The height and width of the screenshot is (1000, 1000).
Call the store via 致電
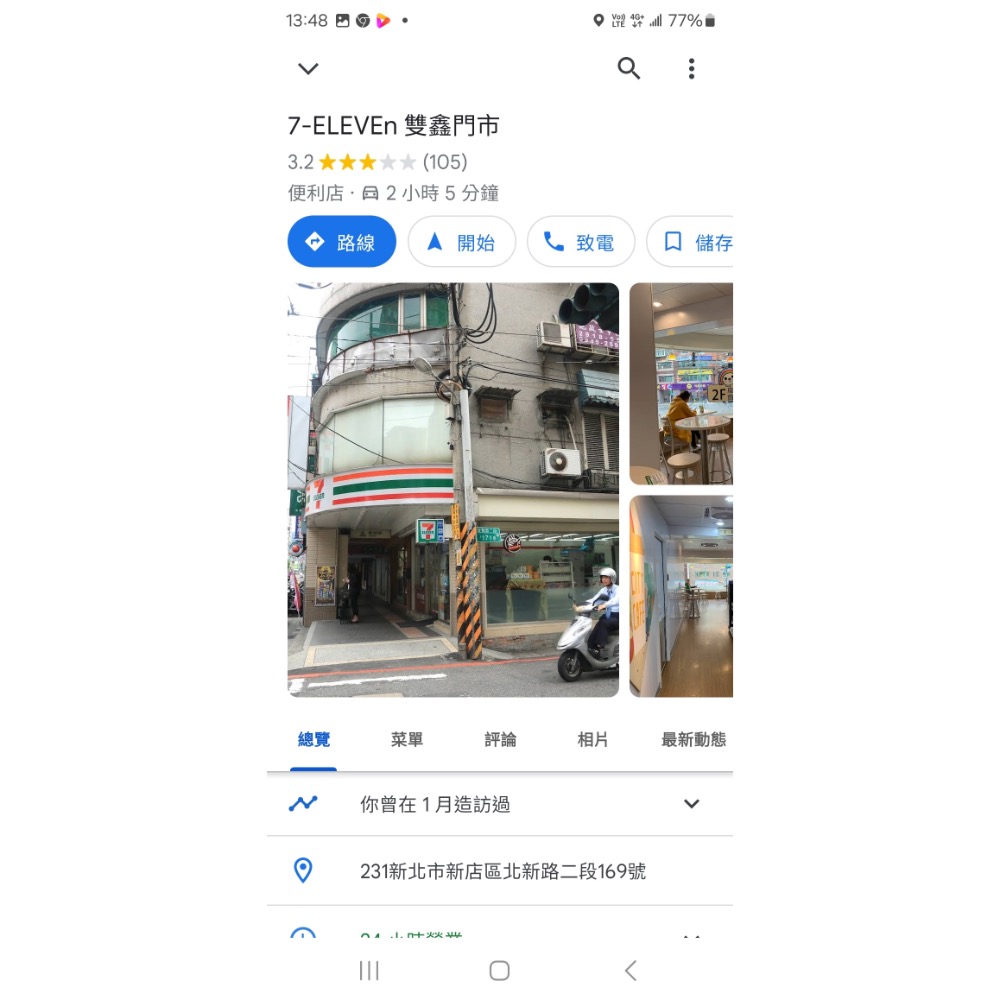[x=581, y=242]
